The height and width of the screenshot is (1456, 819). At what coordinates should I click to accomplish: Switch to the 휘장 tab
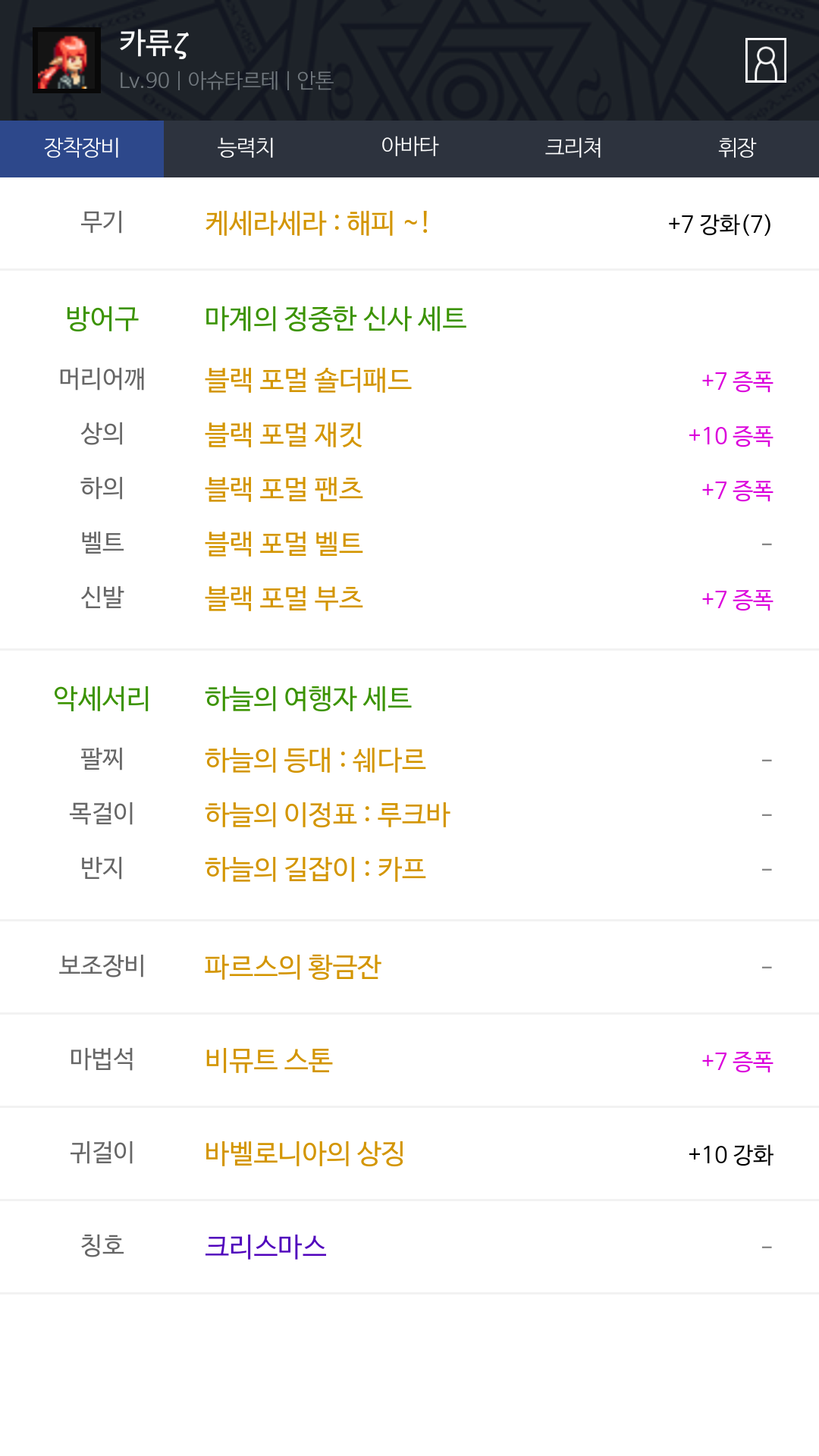tap(737, 149)
